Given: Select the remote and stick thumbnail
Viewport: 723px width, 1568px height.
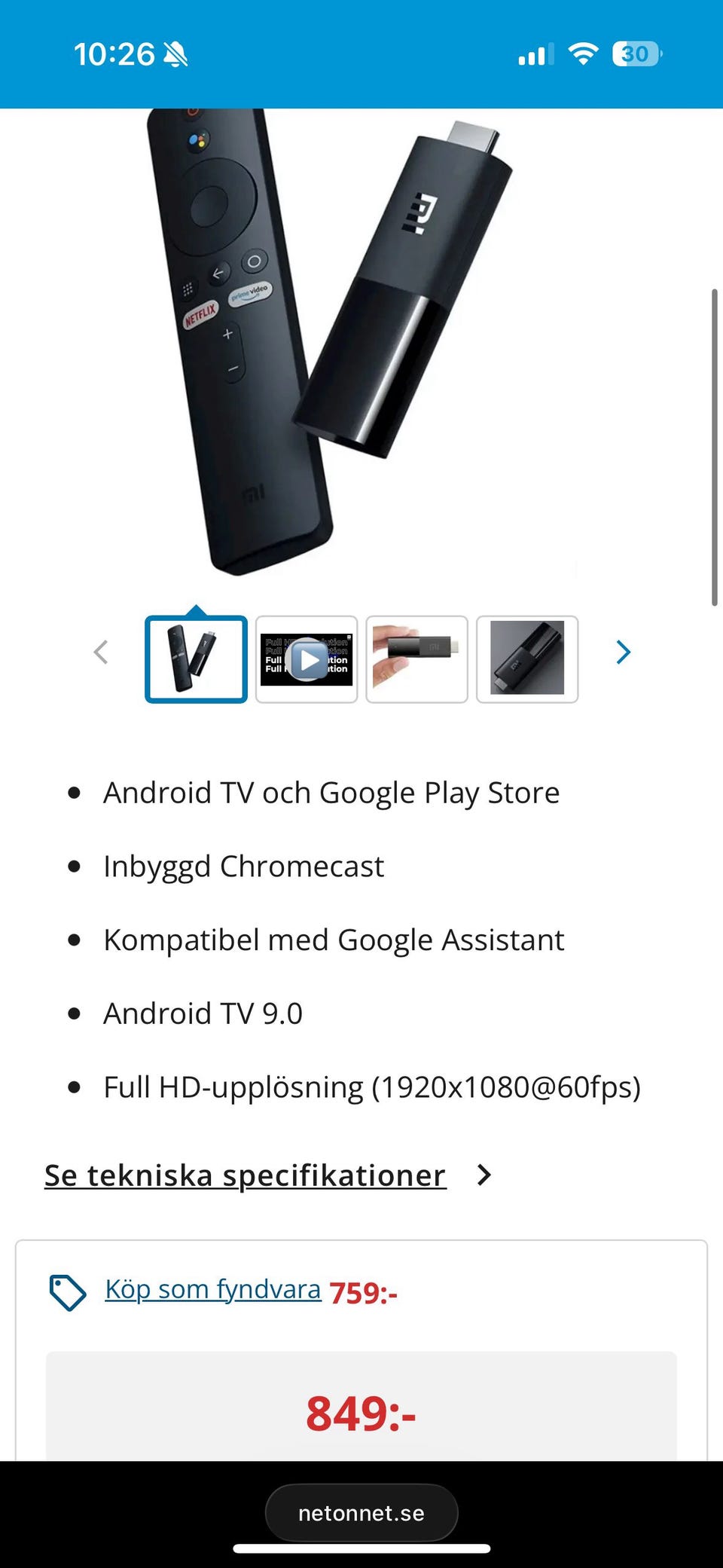Looking at the screenshot, I should (196, 659).
